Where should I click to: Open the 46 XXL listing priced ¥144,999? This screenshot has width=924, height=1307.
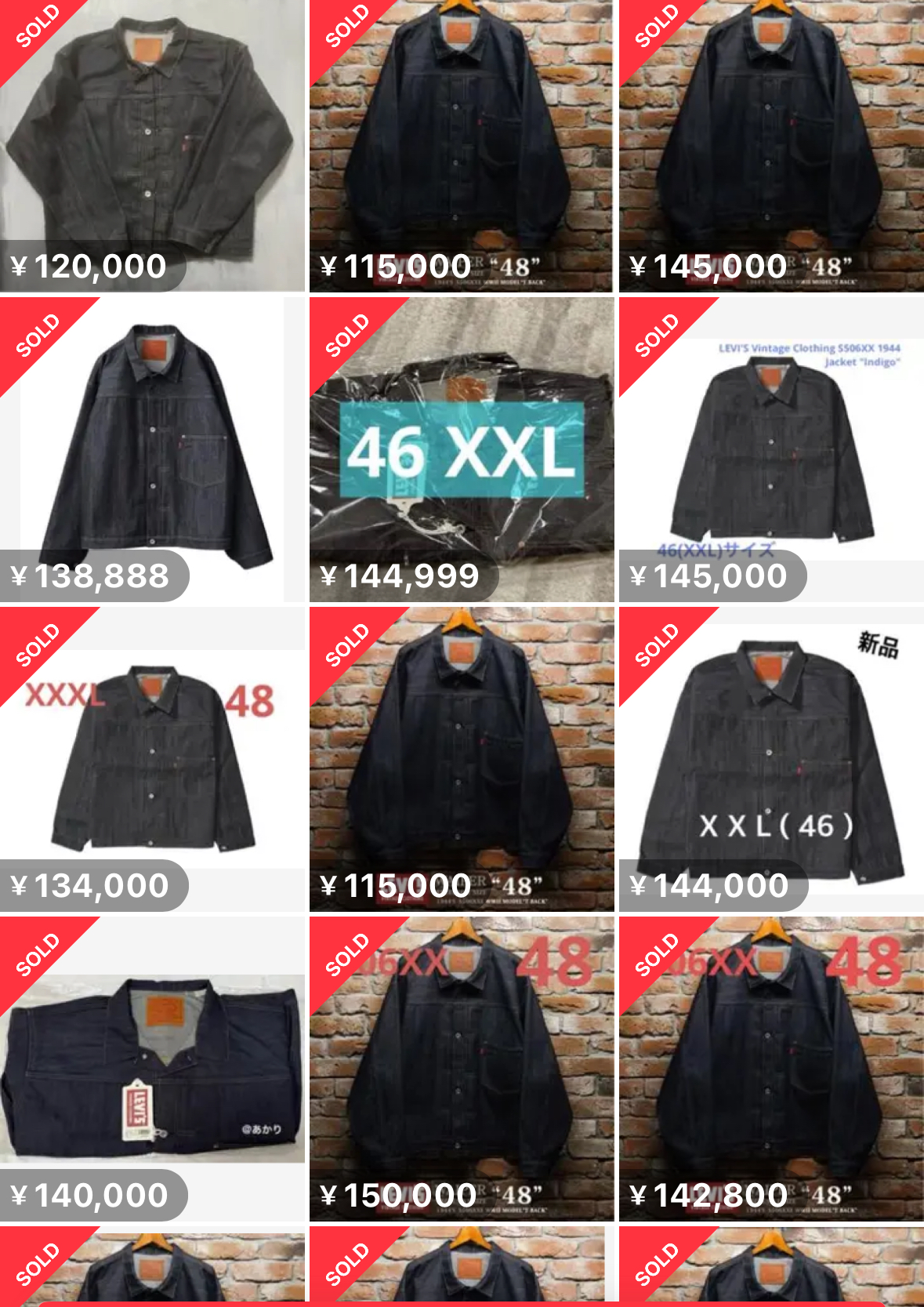461,448
